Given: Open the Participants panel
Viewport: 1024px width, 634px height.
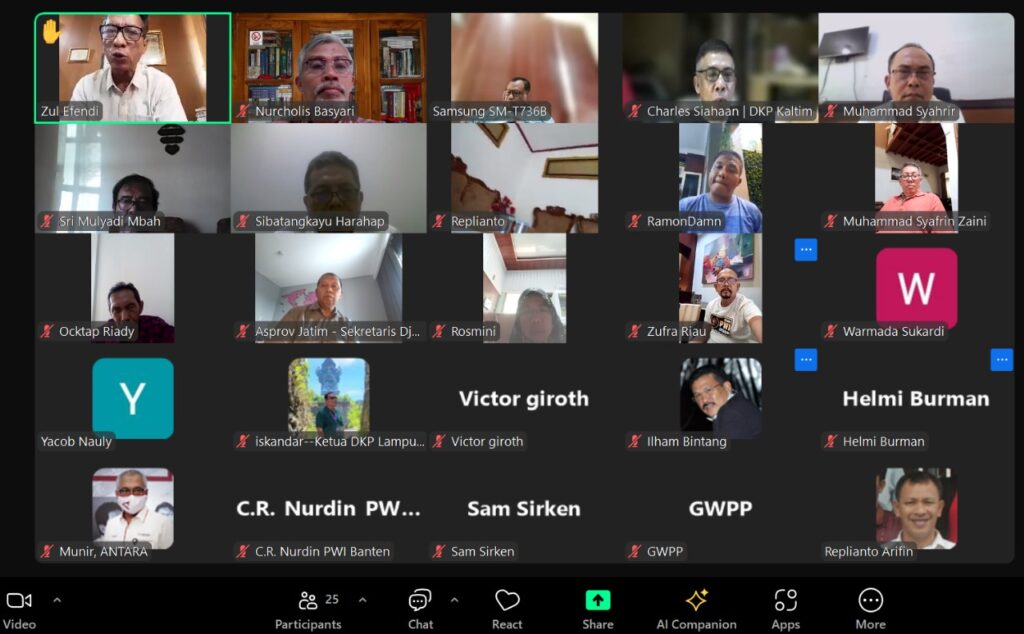Looking at the screenshot, I should pos(309,607).
